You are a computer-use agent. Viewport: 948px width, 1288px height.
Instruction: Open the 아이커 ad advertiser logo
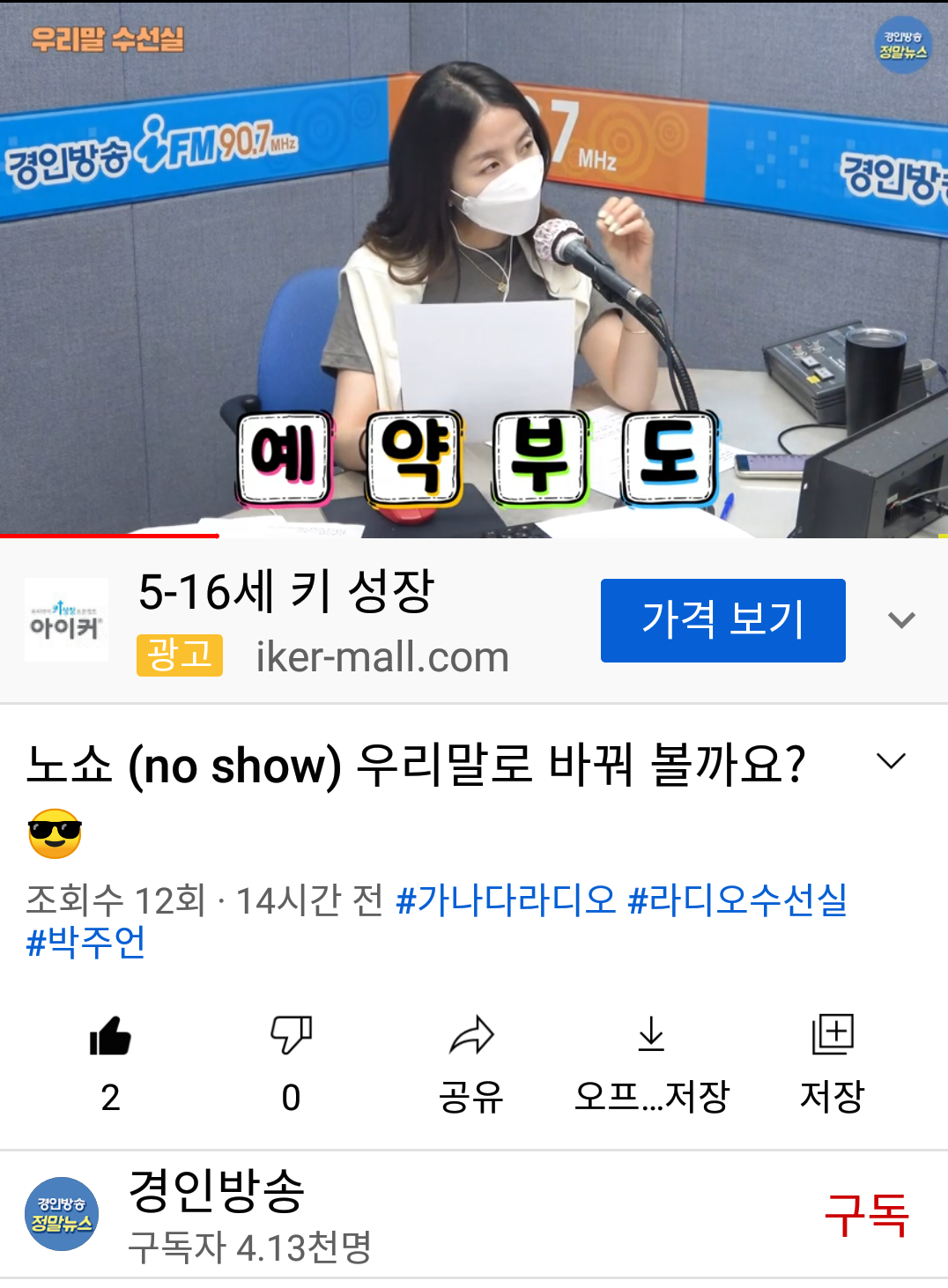[x=66, y=620]
